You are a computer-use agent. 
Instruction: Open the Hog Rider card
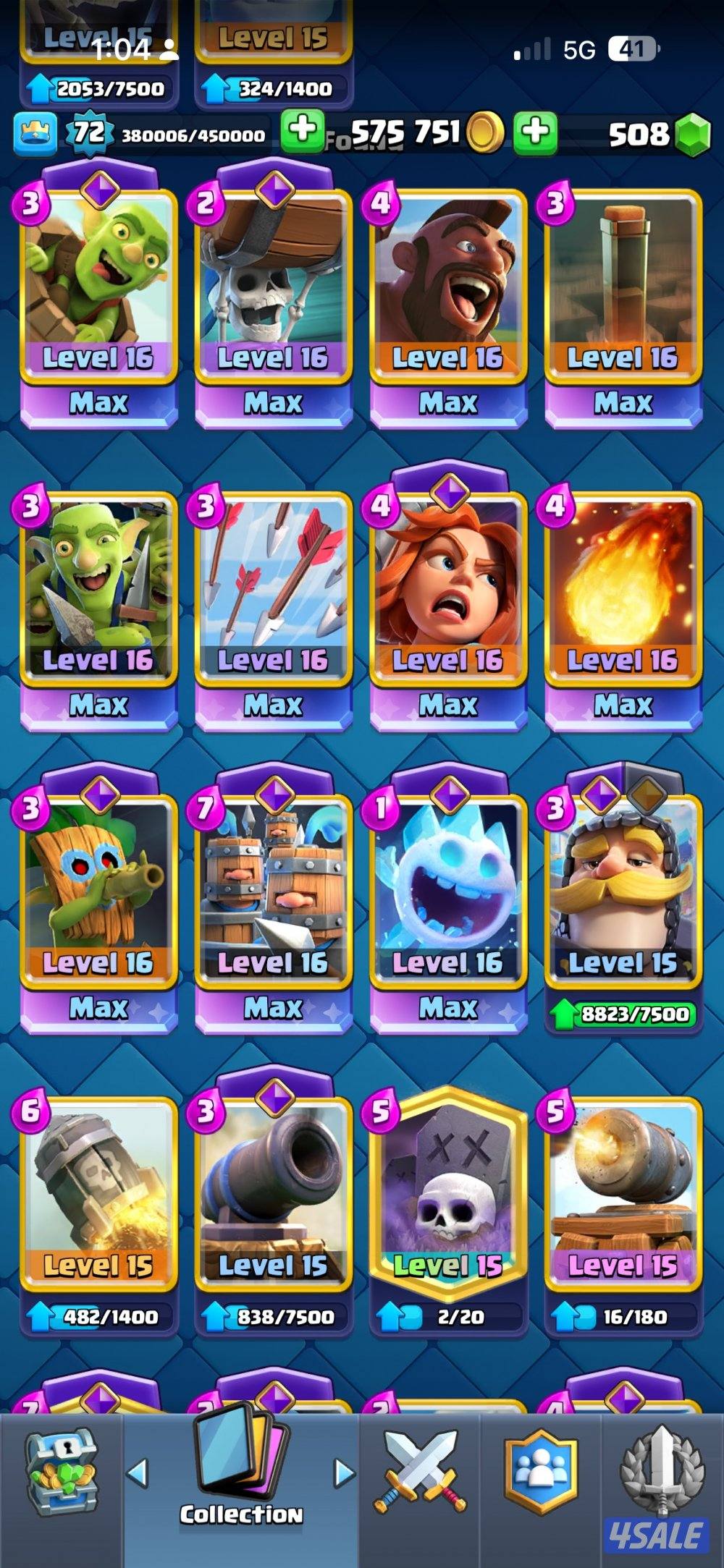click(447, 289)
